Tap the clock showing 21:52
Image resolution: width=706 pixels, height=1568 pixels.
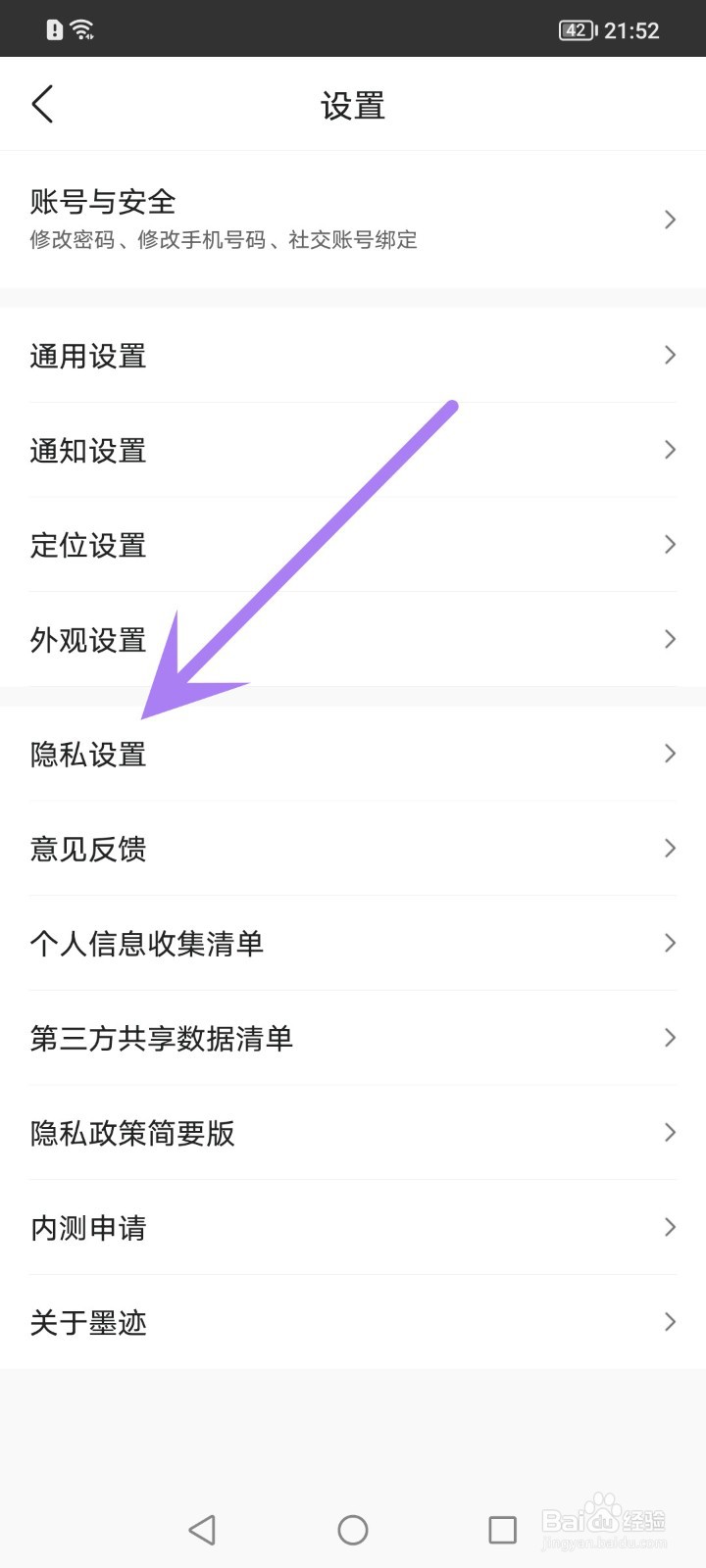632,29
